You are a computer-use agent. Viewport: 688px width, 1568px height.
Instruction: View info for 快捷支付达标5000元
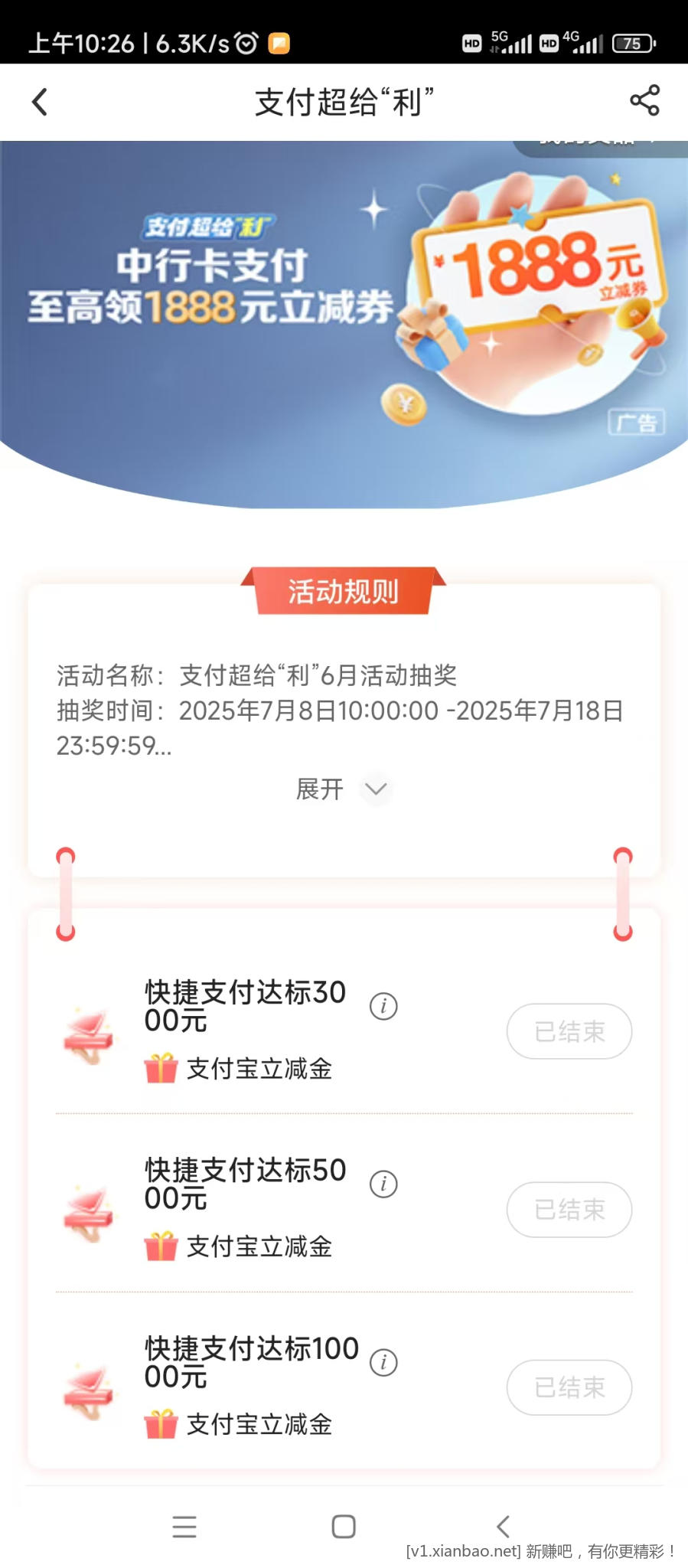coord(383,1184)
